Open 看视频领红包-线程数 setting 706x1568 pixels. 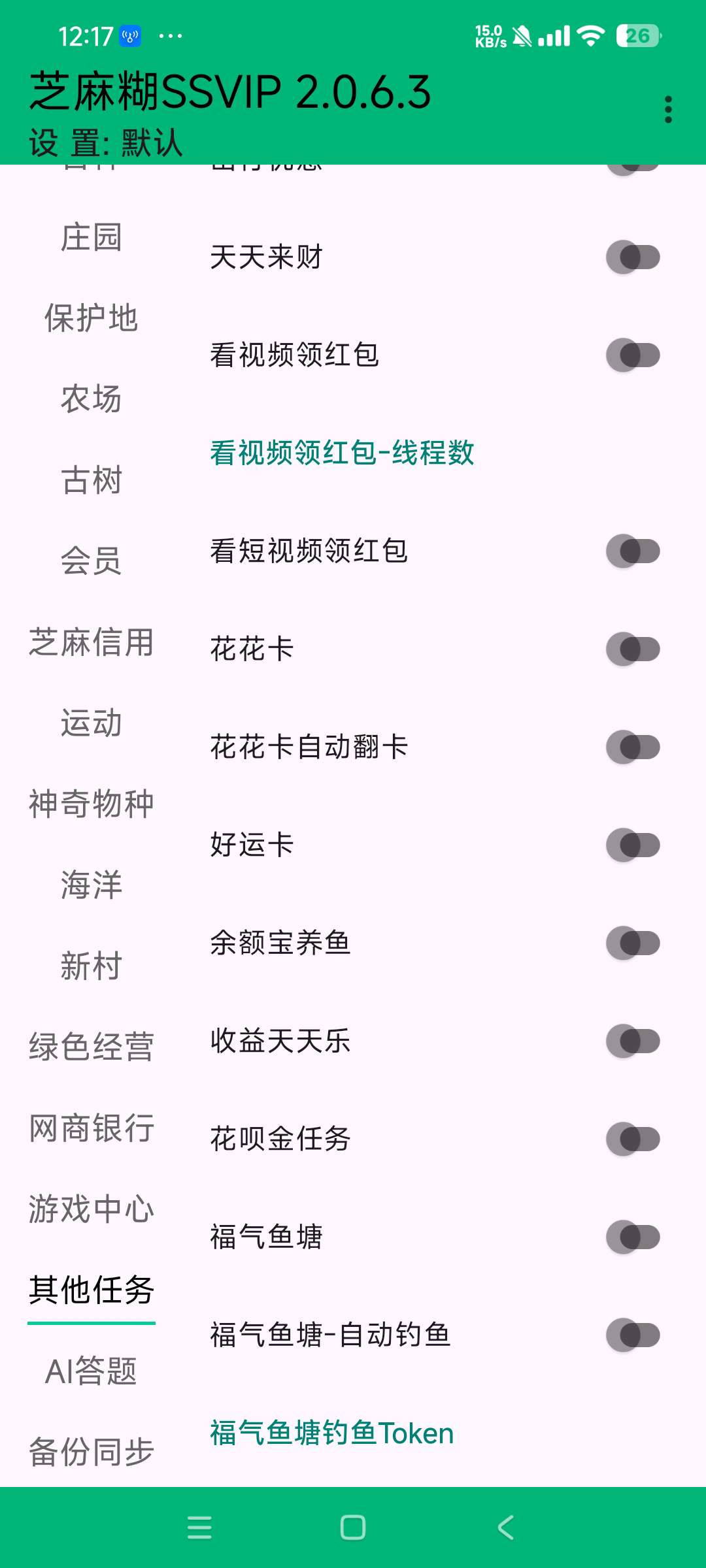342,453
